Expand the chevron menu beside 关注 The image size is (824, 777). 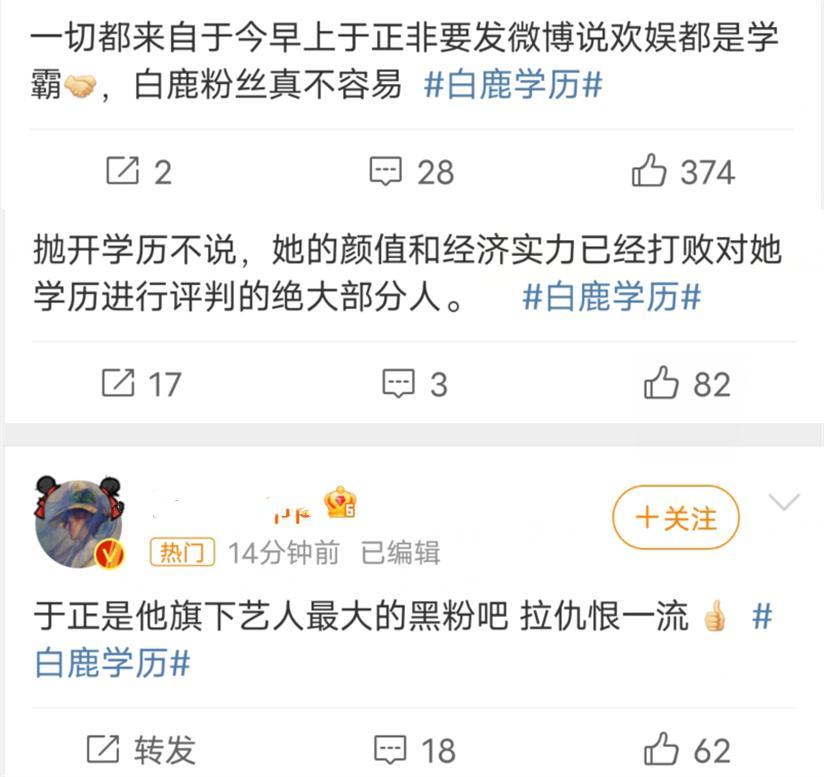782,502
